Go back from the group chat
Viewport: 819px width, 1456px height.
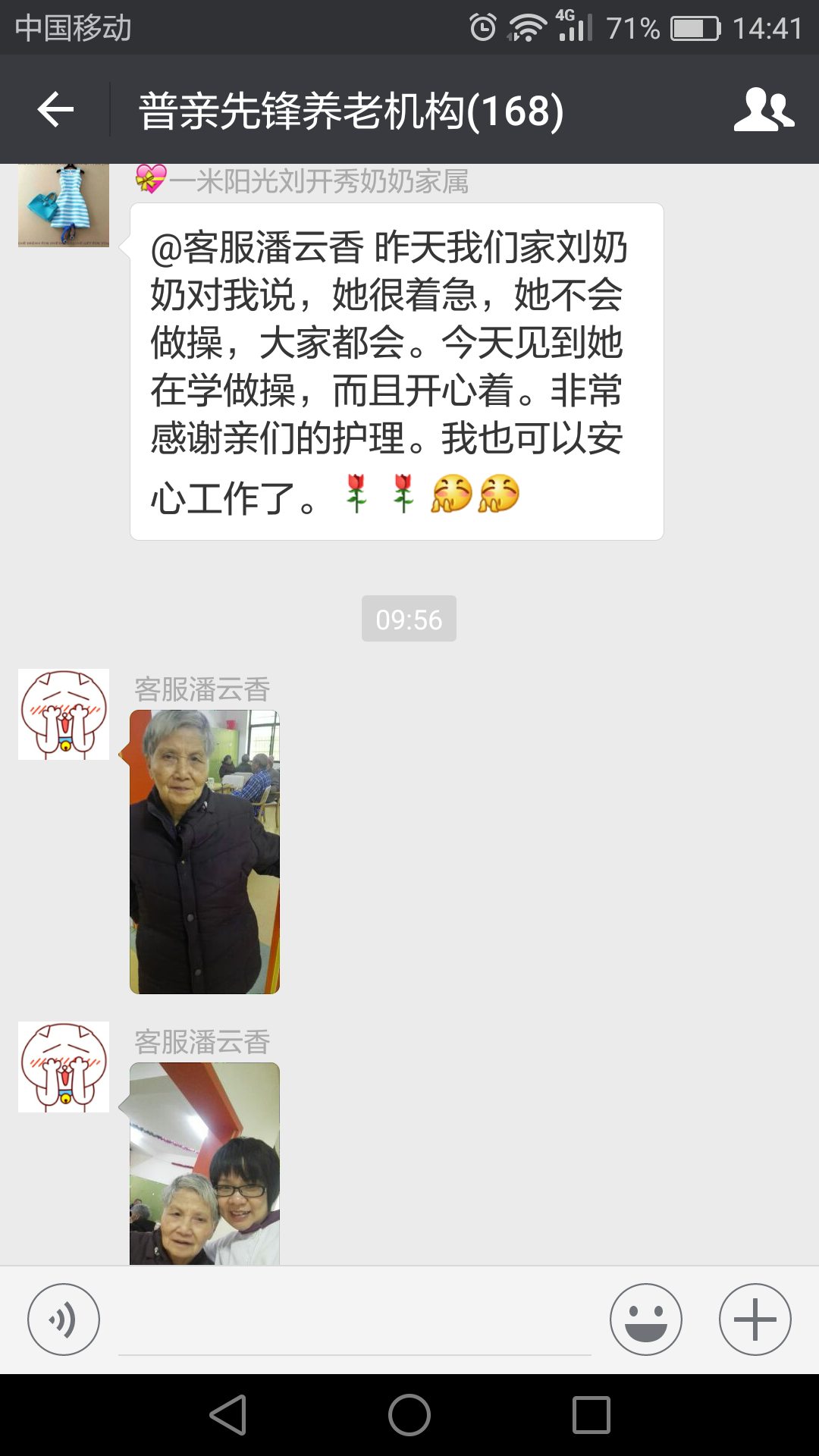click(x=55, y=110)
